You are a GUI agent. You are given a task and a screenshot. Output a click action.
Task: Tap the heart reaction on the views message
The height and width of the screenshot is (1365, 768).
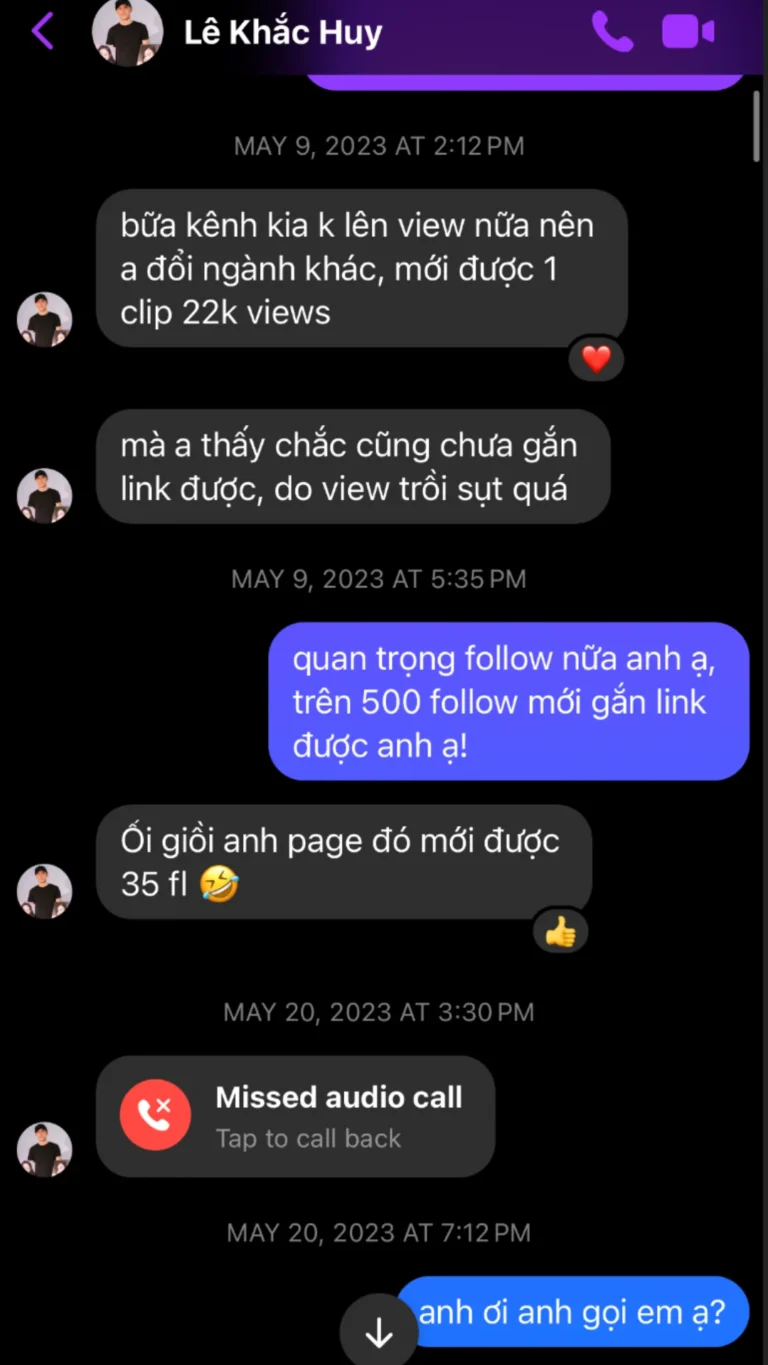[x=596, y=358]
